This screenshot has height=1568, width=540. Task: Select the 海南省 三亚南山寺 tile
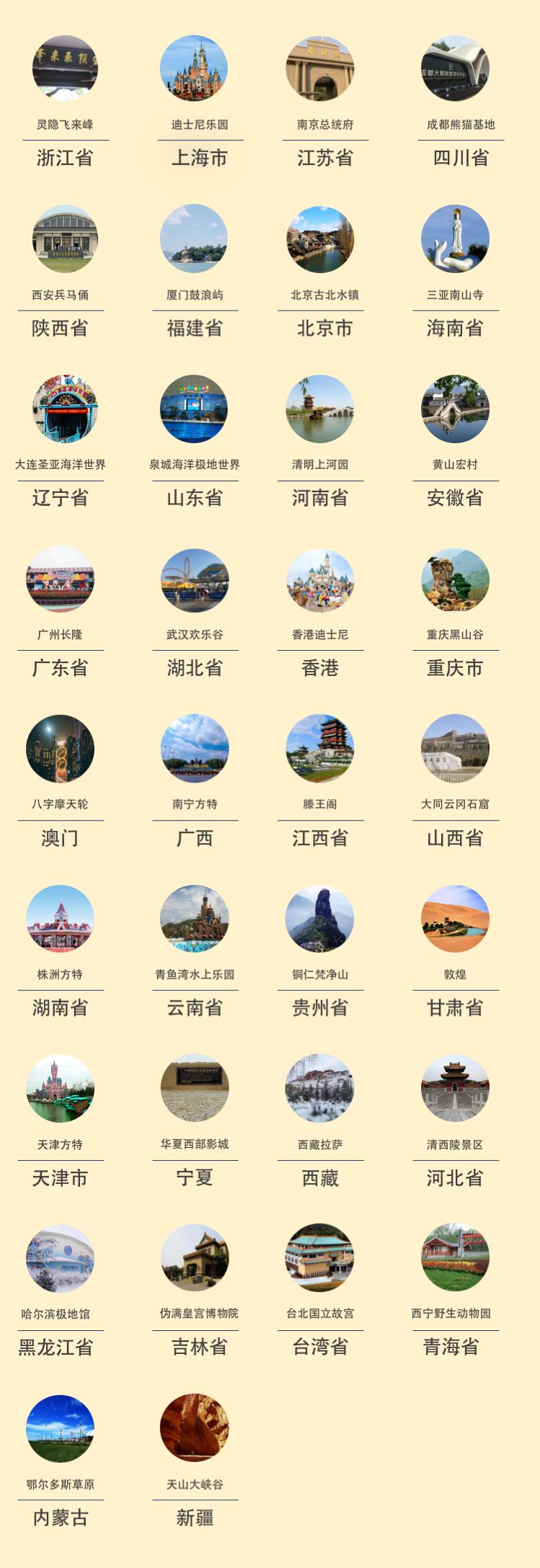pos(455,239)
